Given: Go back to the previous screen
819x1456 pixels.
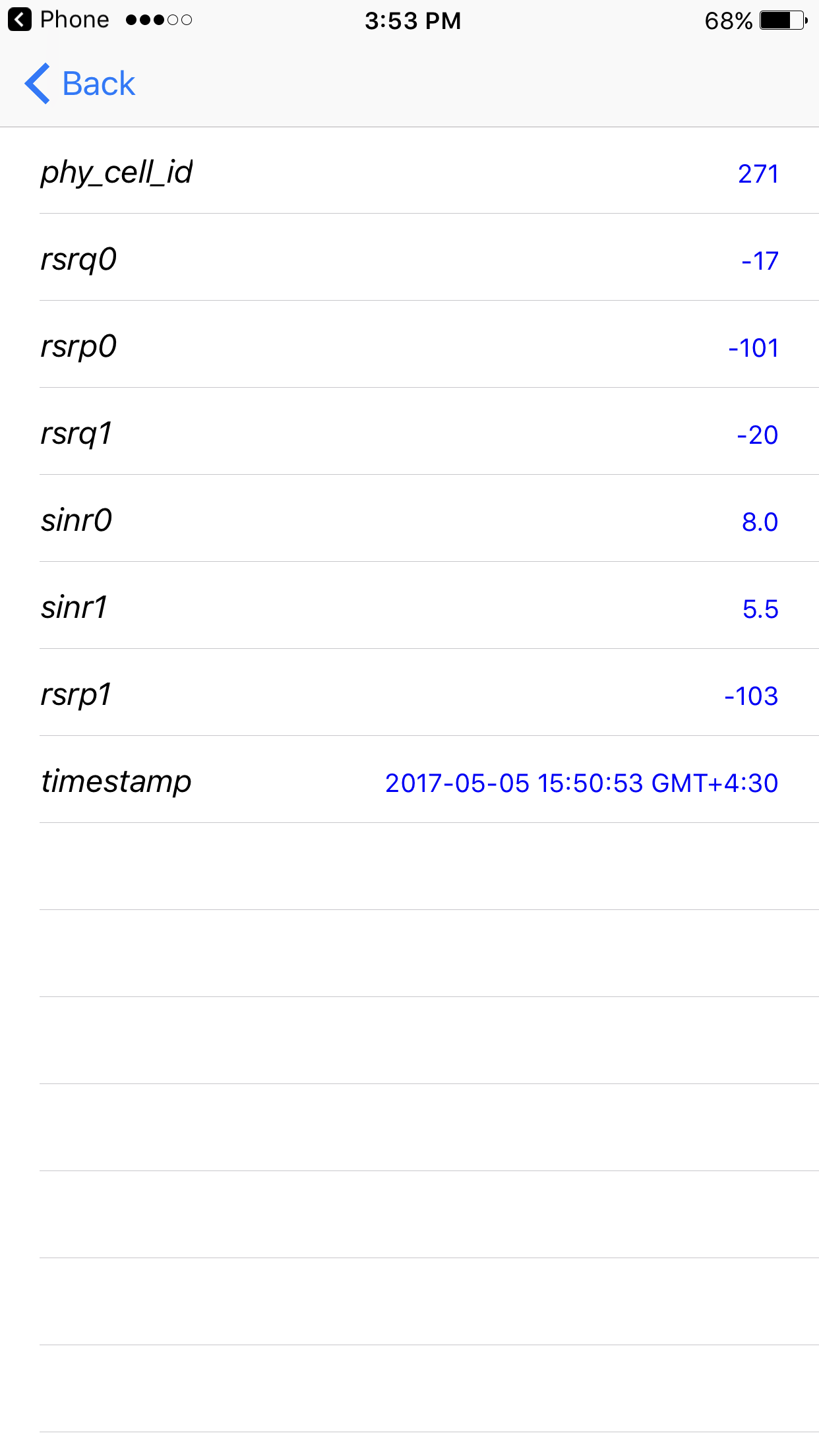Looking at the screenshot, I should click(x=80, y=84).
